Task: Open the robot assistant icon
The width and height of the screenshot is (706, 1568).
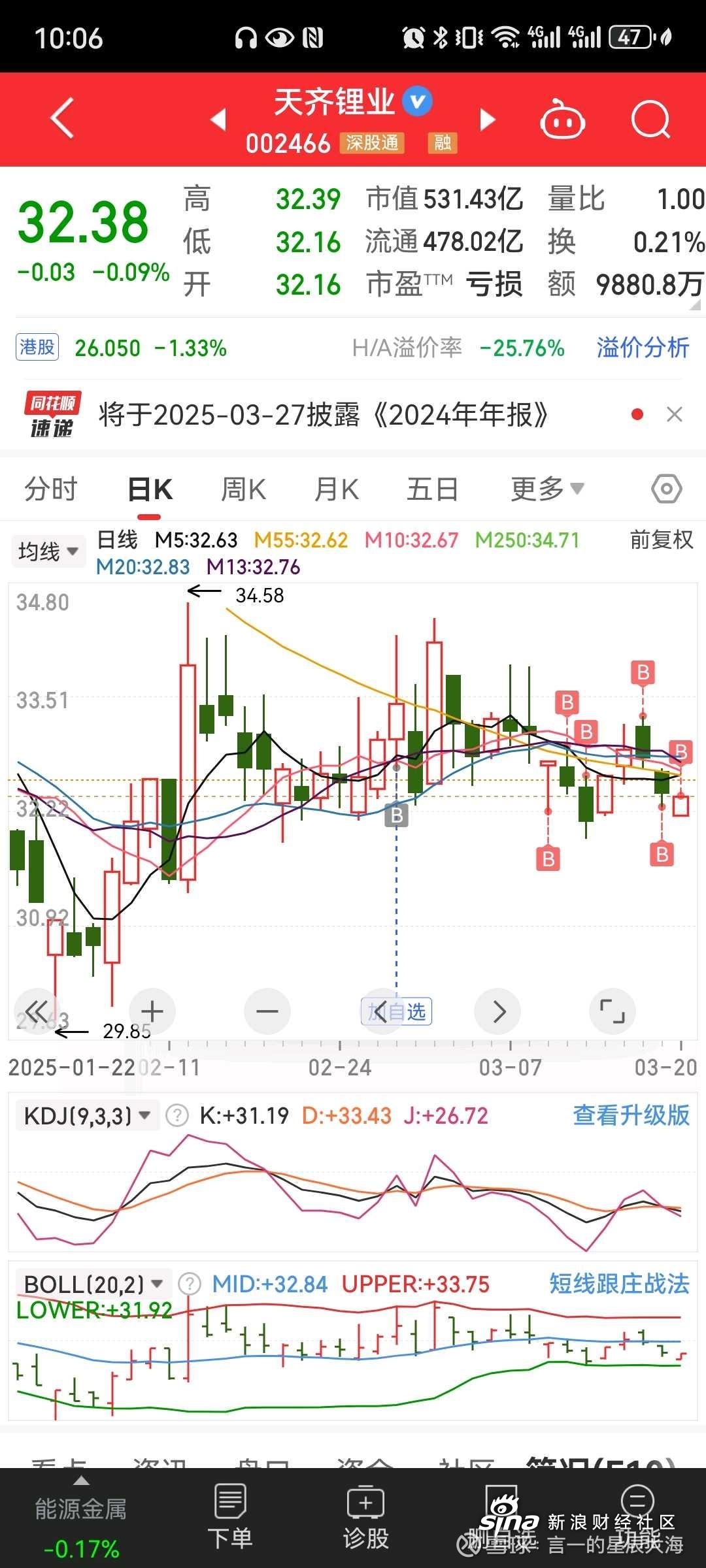Action: (x=562, y=120)
